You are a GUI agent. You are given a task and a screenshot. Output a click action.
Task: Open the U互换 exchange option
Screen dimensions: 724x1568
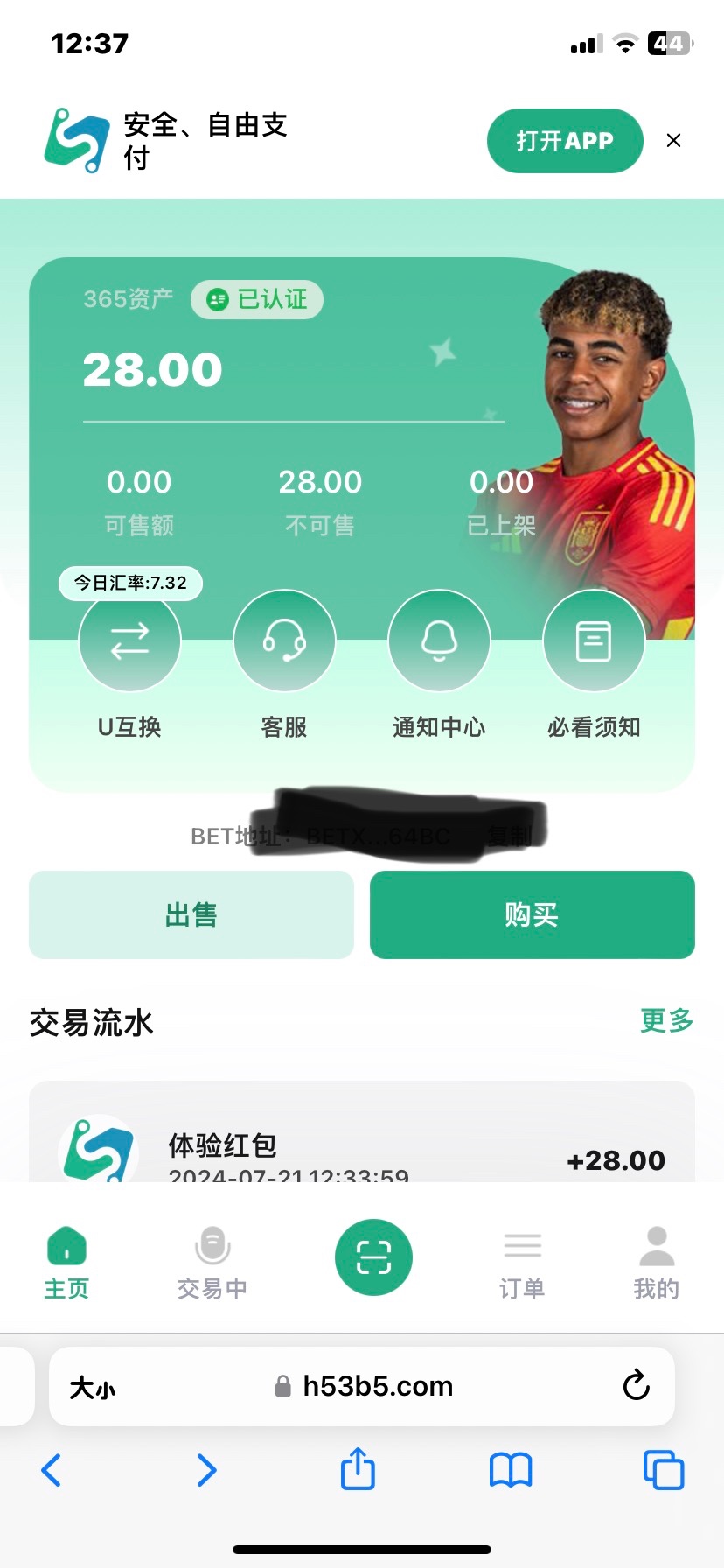tap(129, 641)
